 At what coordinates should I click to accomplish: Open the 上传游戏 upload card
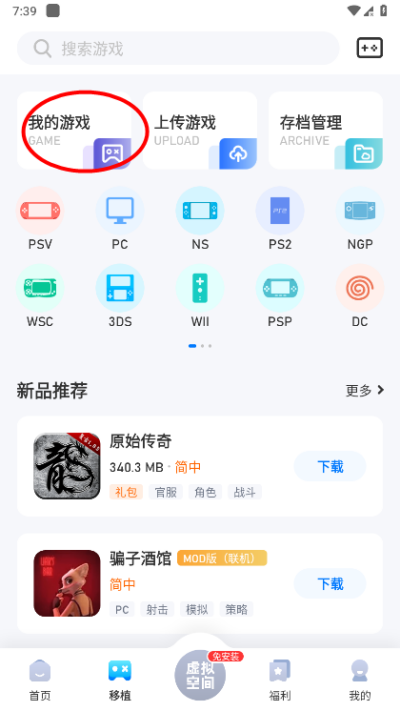tap(200, 130)
